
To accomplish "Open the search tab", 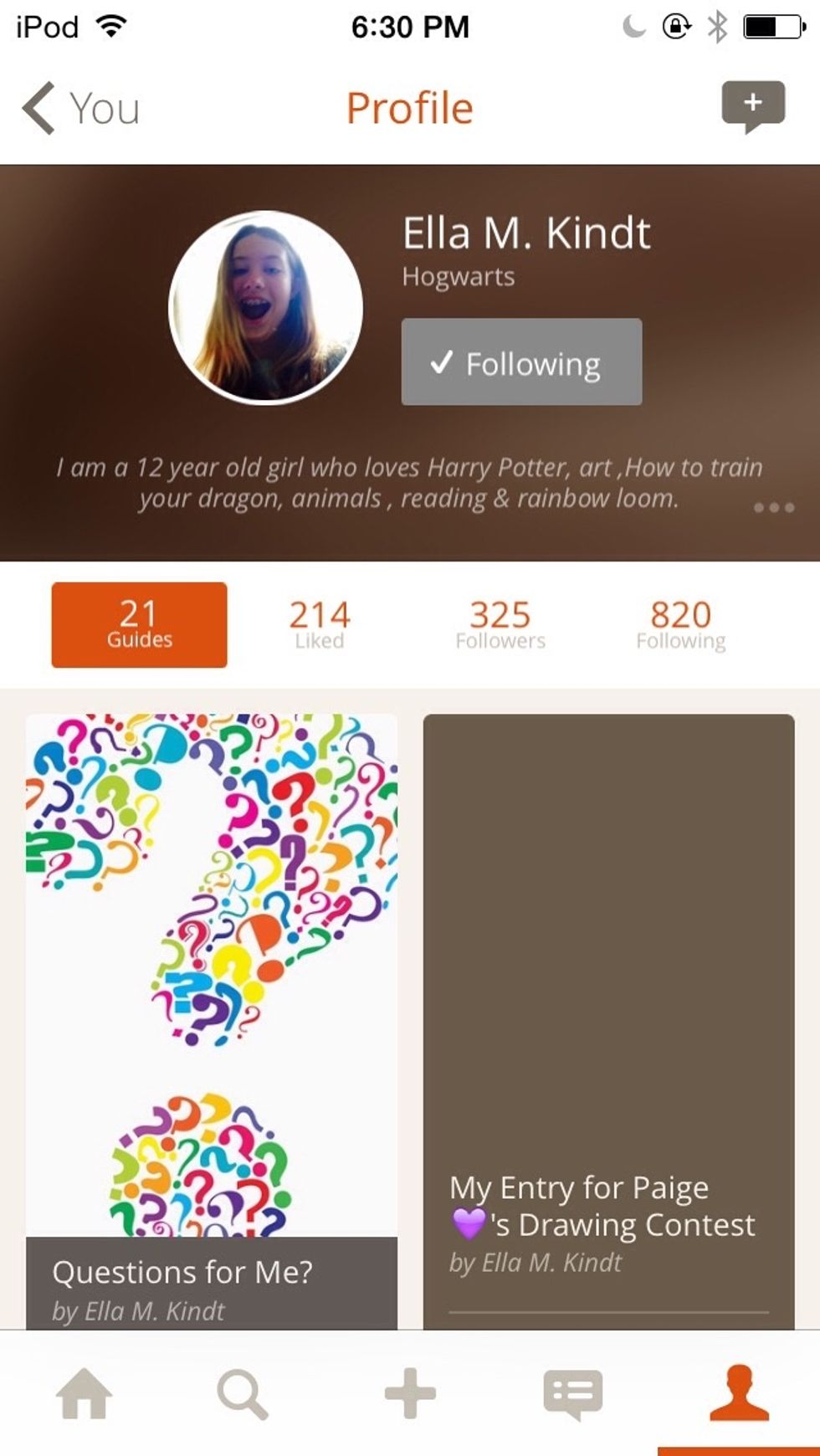I will tap(243, 1393).
